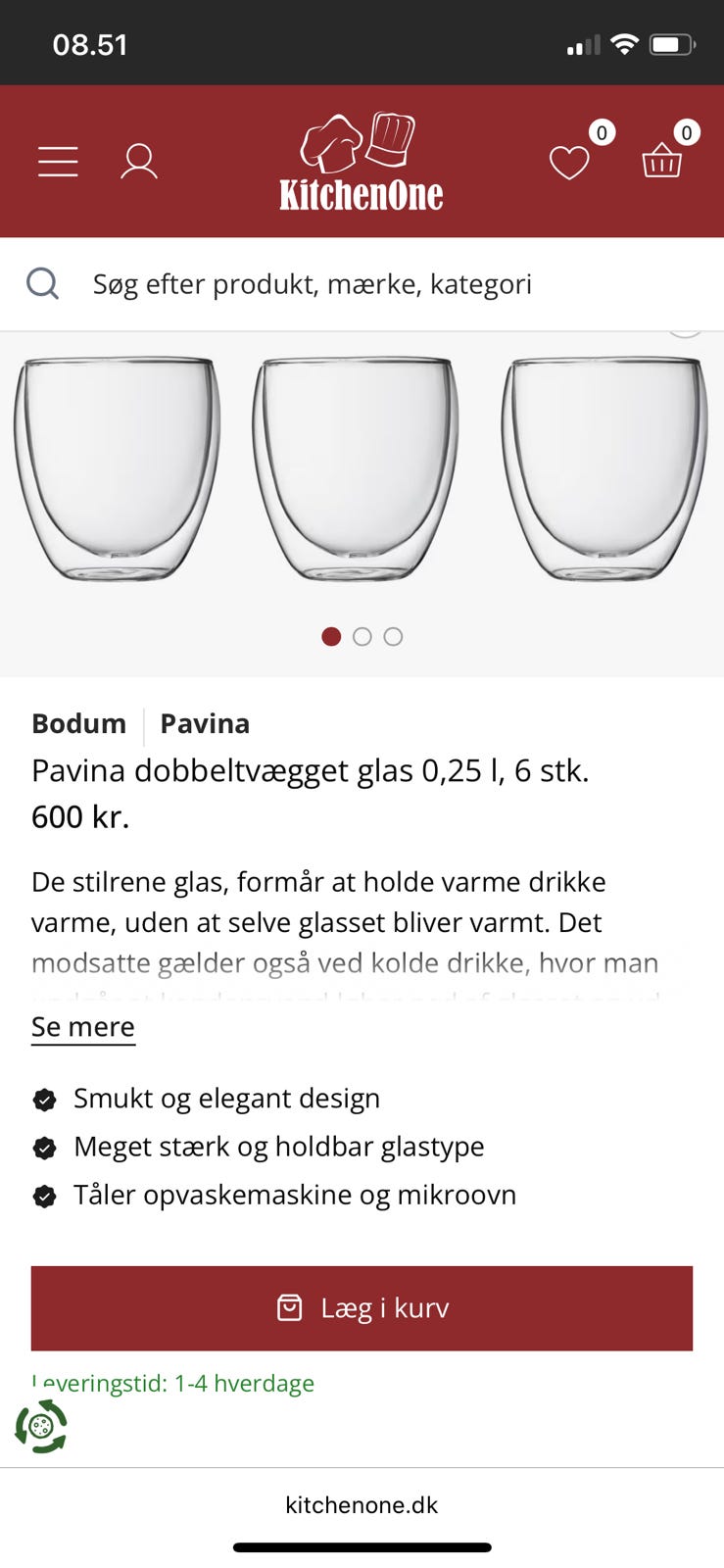Image resolution: width=724 pixels, height=1568 pixels.
Task: Open the shopping basket icon
Action: [x=662, y=162]
